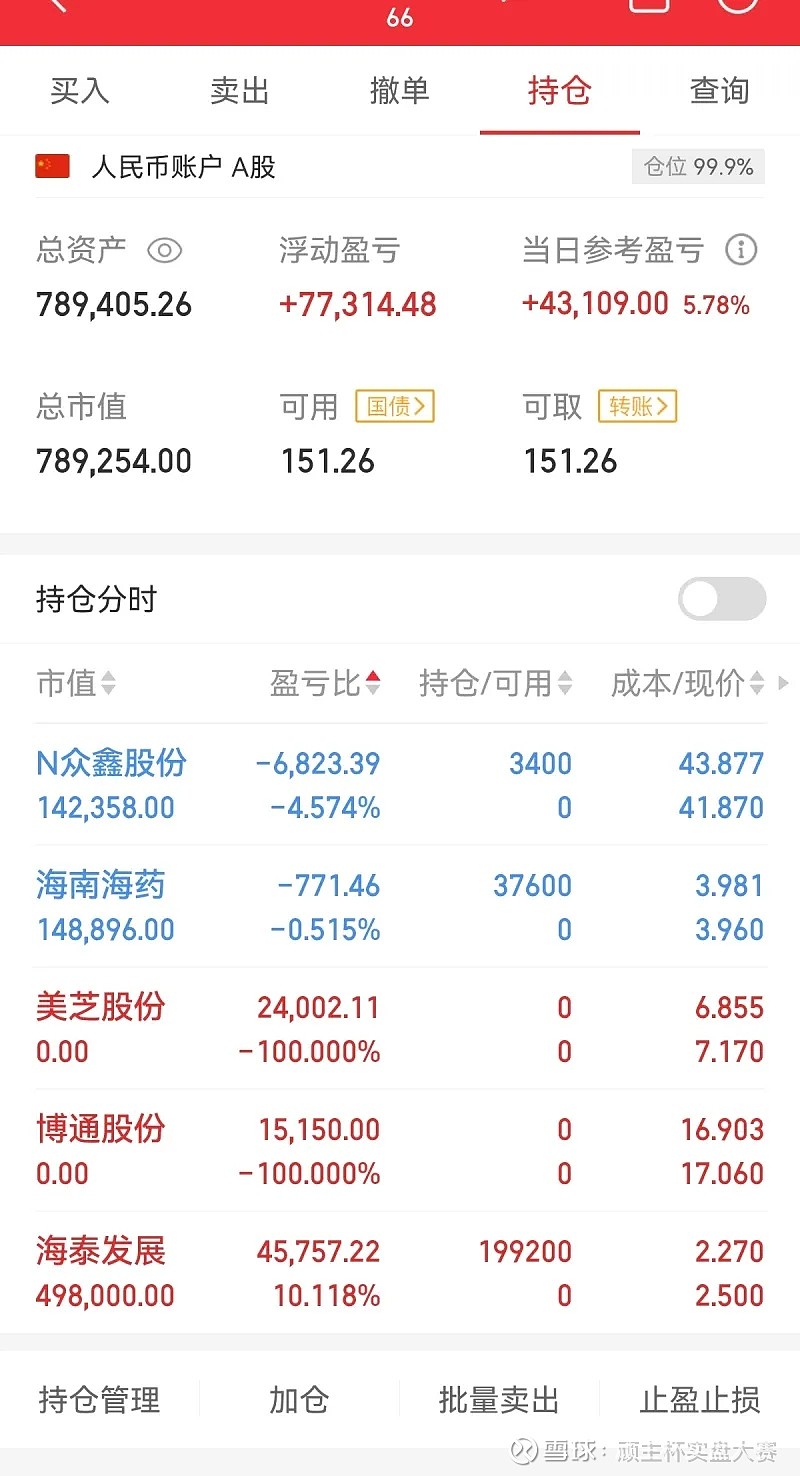Enable the 持仓分时 switch

coord(722,599)
